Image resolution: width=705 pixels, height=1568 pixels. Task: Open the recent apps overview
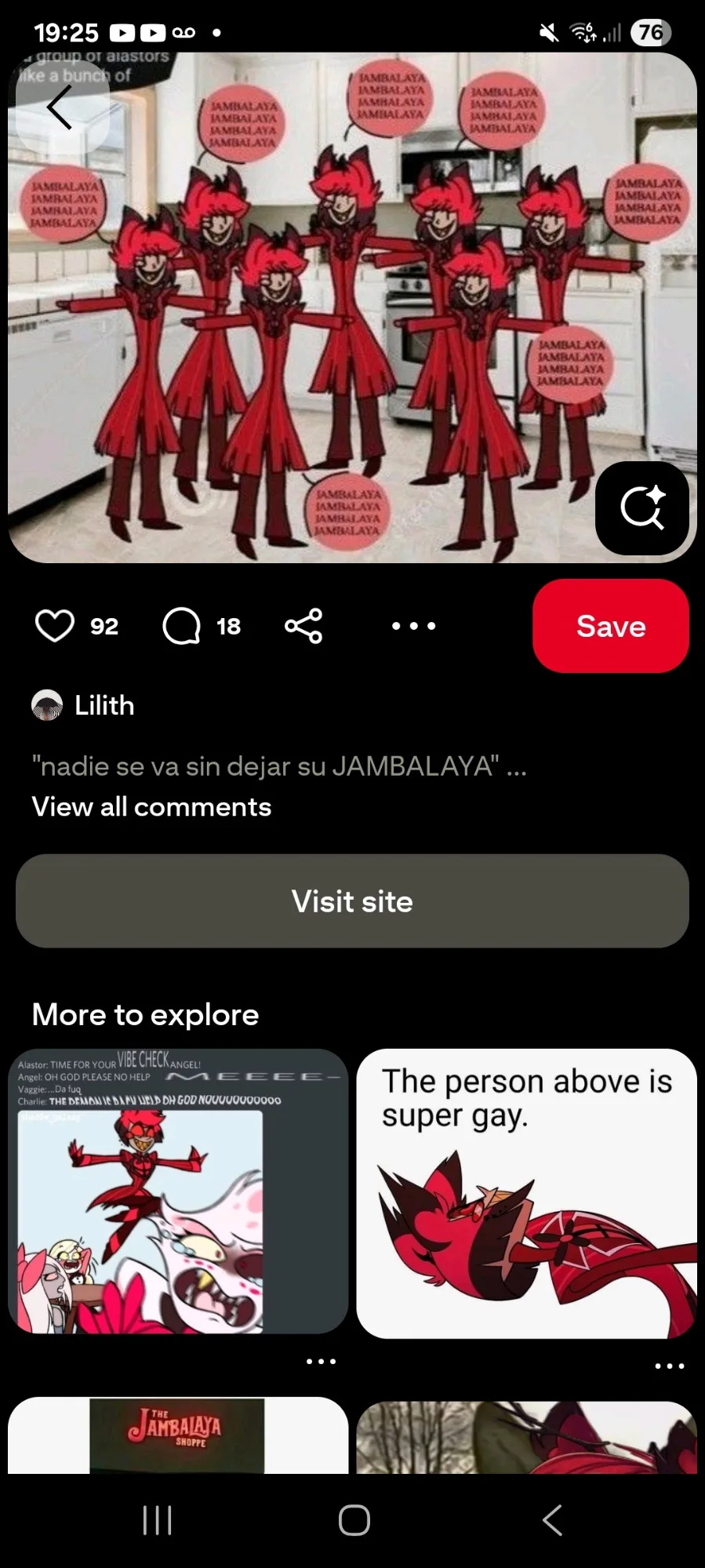click(157, 1520)
